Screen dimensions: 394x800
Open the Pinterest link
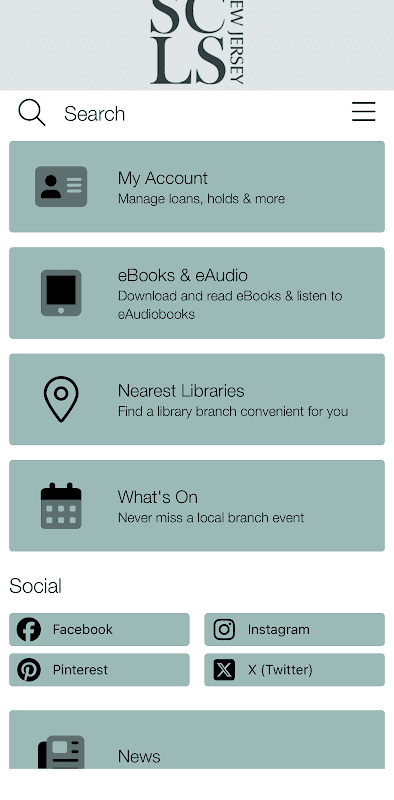pos(99,669)
